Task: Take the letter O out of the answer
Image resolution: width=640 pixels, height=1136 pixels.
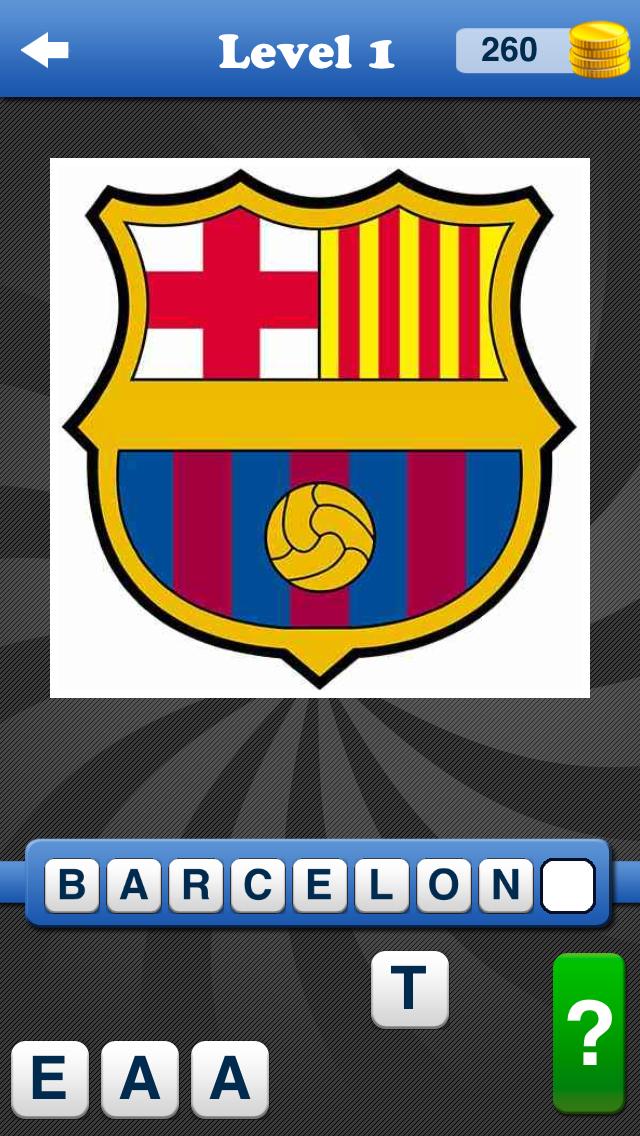Action: click(x=444, y=885)
